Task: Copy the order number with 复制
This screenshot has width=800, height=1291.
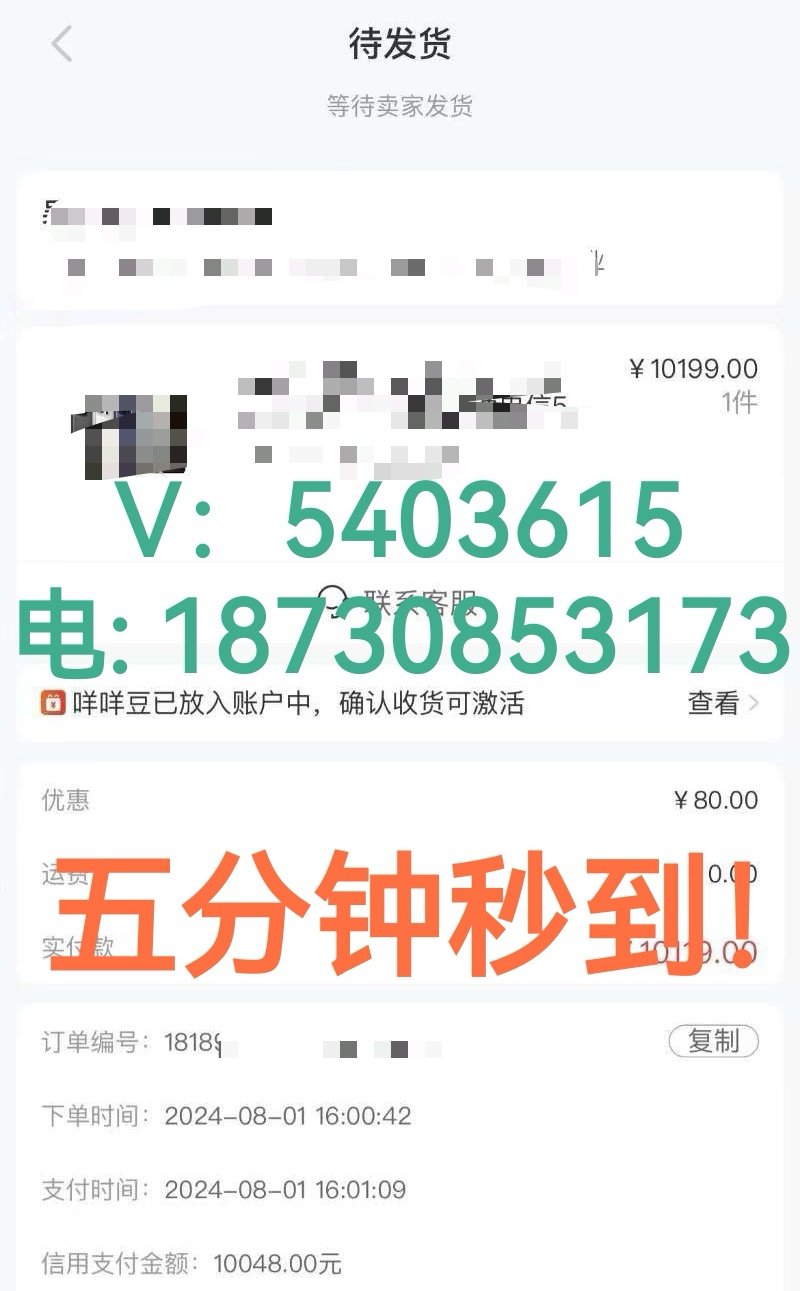Action: pyautogui.click(x=713, y=1041)
